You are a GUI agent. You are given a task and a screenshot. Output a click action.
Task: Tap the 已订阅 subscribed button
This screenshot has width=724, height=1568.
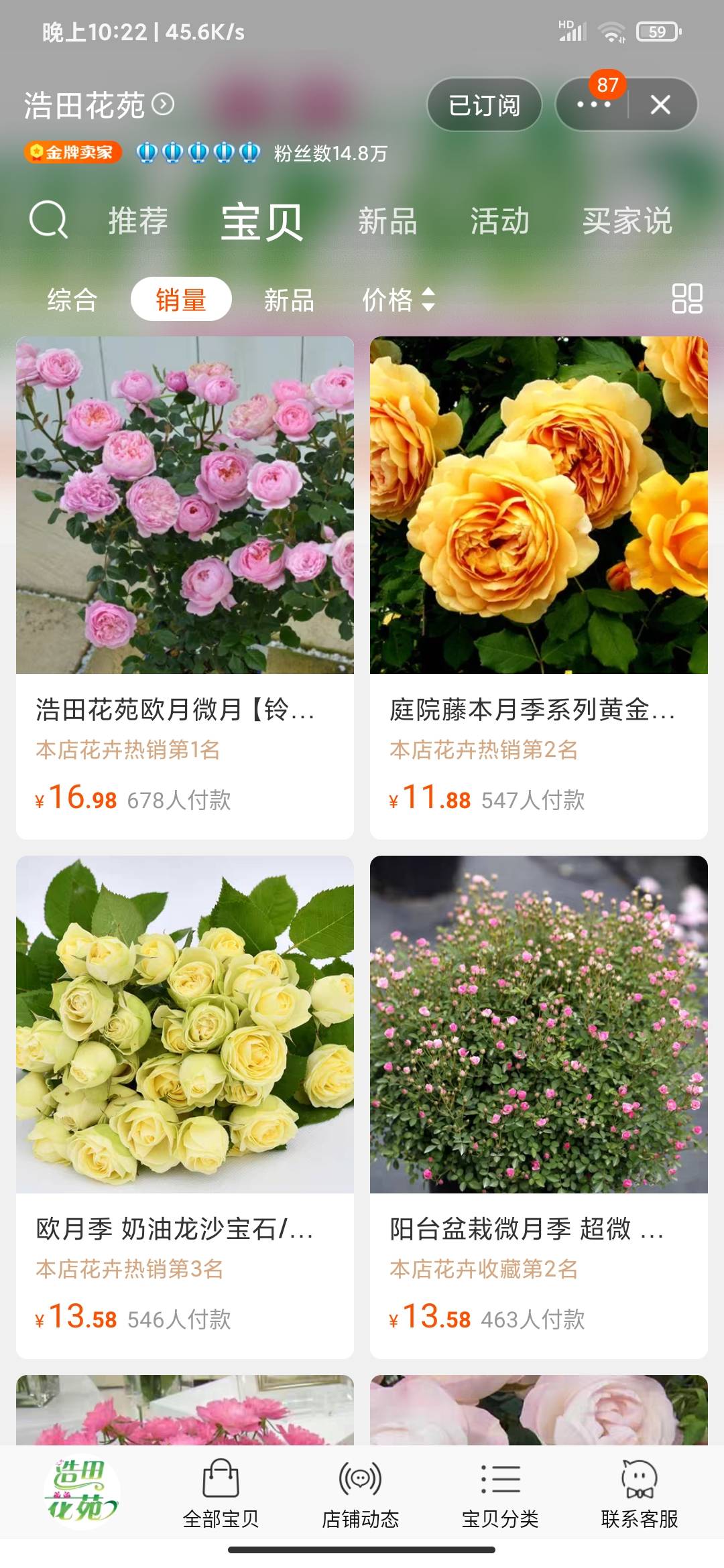tap(484, 105)
